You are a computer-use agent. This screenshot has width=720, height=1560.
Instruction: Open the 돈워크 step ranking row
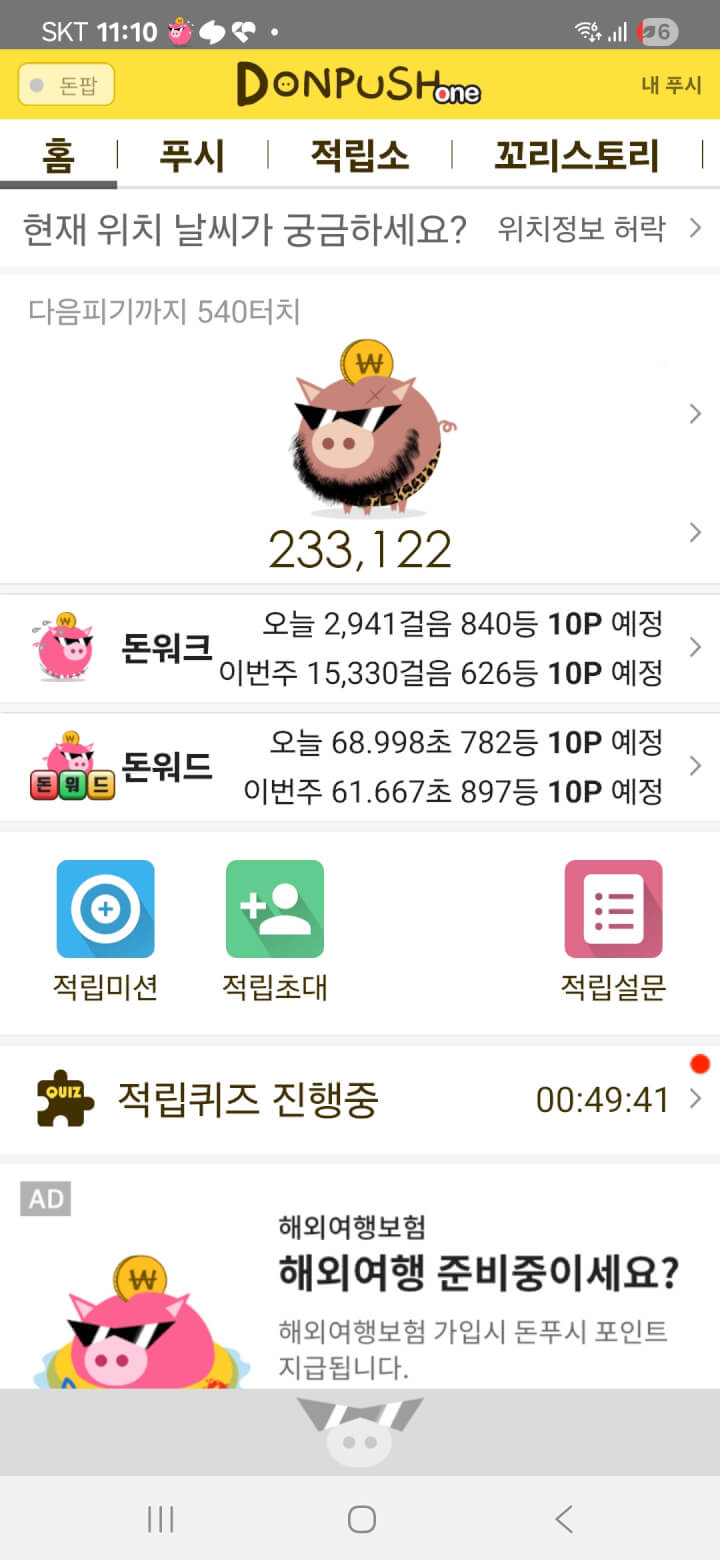coord(360,648)
